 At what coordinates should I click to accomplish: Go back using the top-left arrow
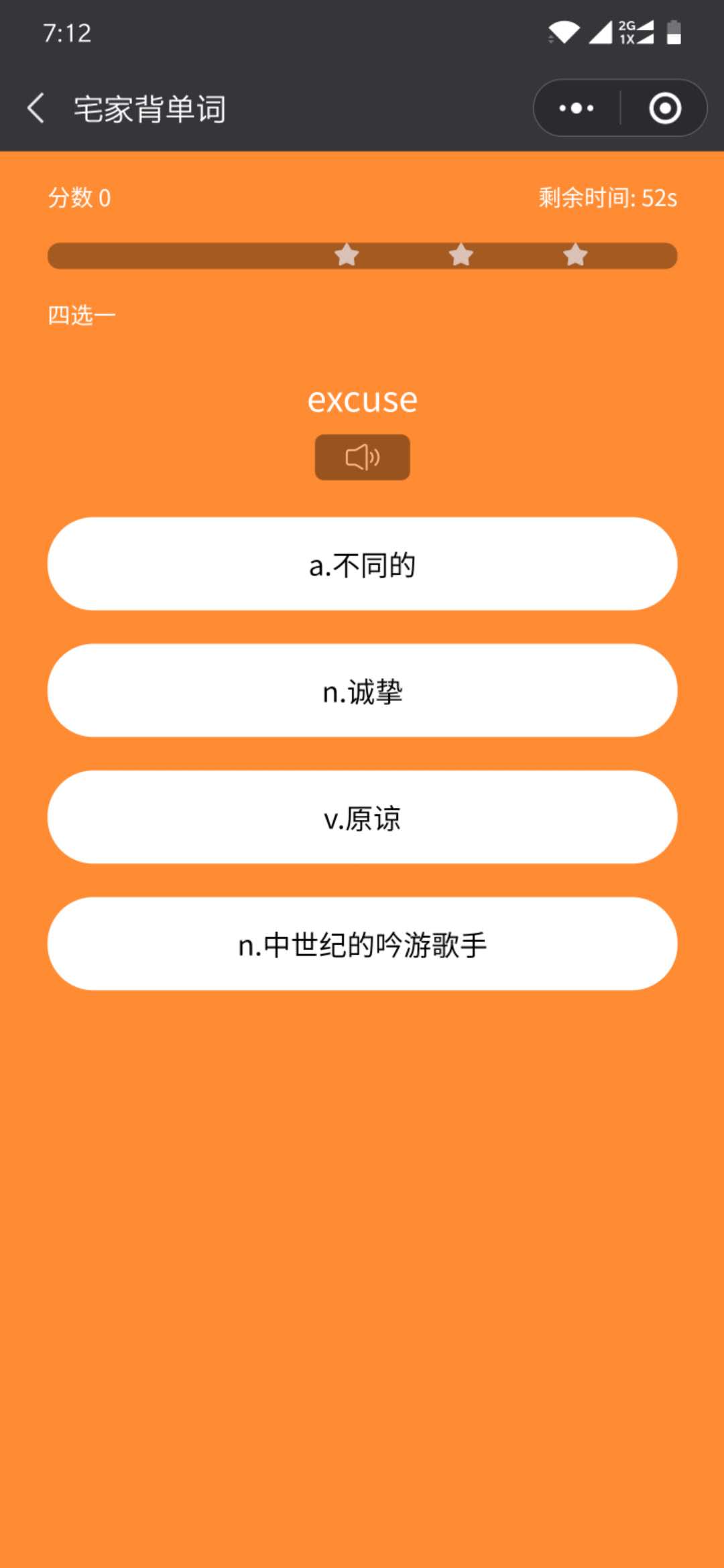tap(36, 108)
